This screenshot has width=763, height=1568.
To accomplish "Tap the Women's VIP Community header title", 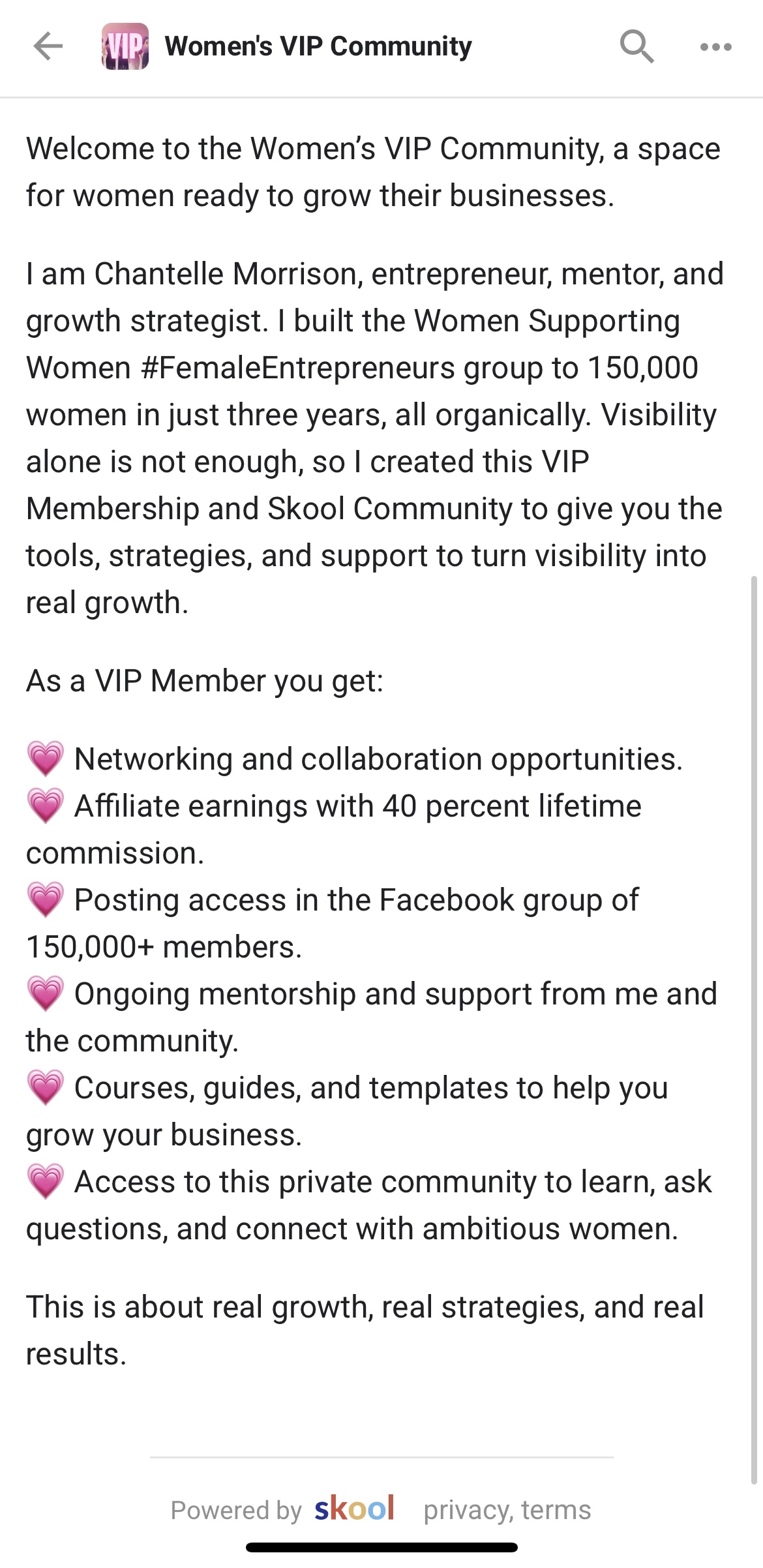I will coord(318,46).
